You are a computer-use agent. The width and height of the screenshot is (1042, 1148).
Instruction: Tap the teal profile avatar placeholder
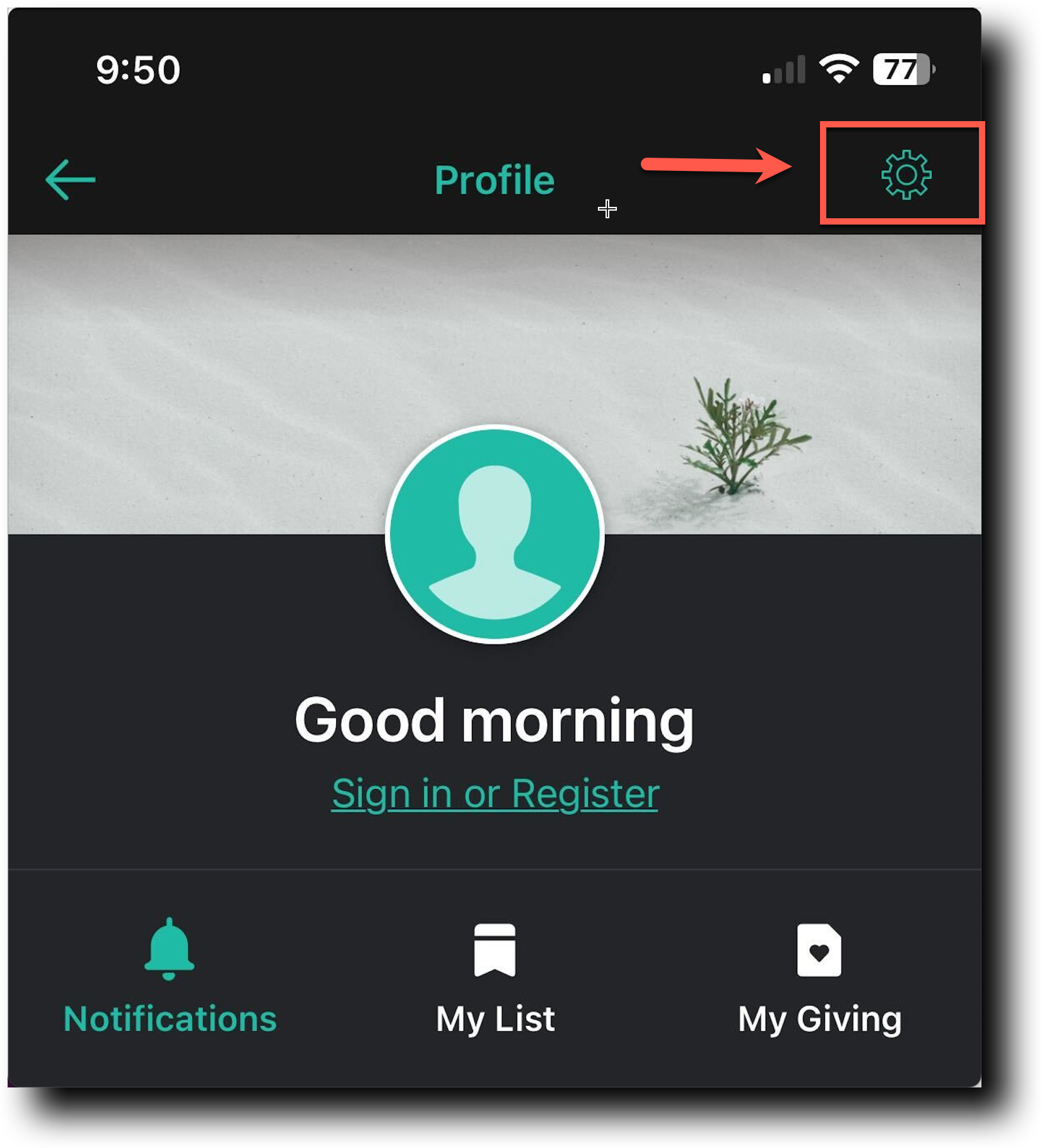pyautogui.click(x=496, y=536)
